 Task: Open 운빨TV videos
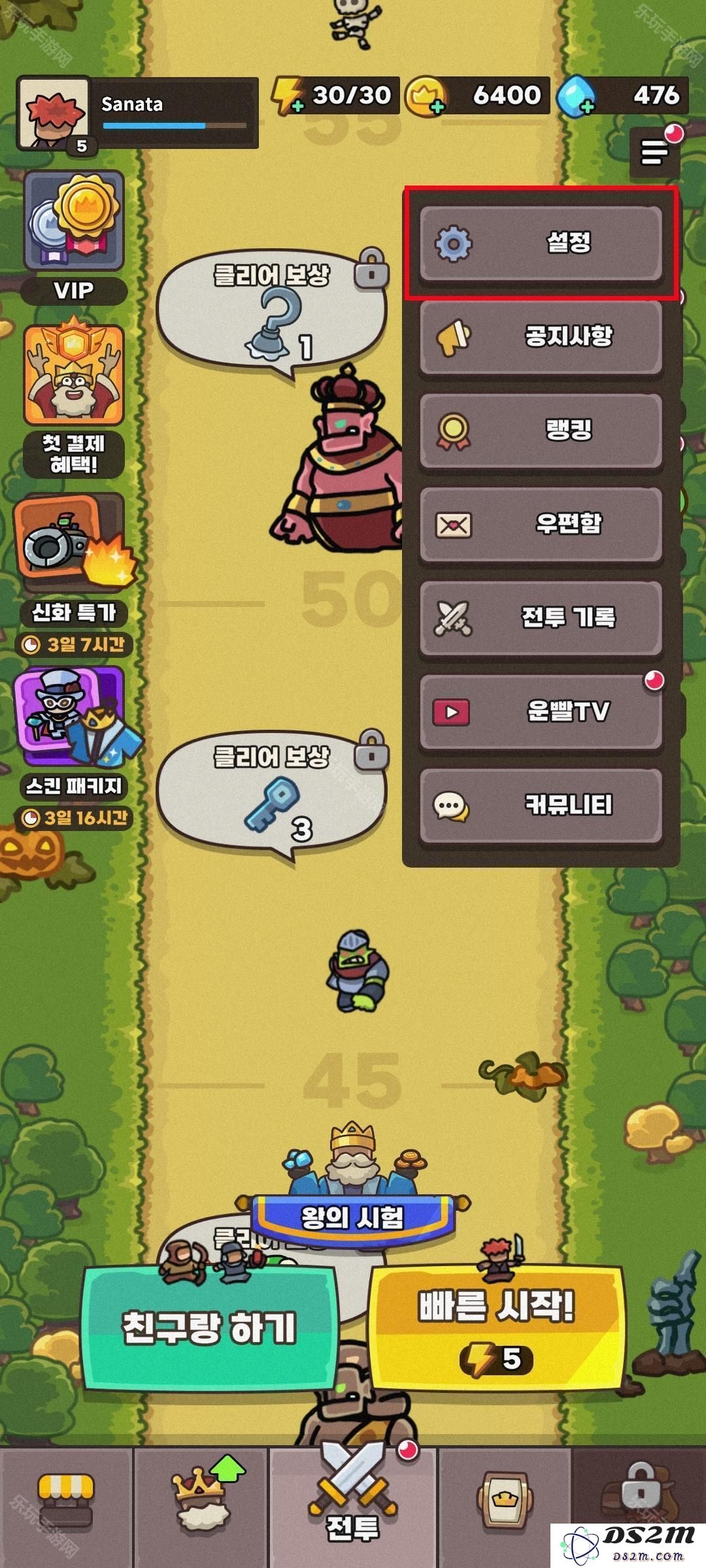541,711
